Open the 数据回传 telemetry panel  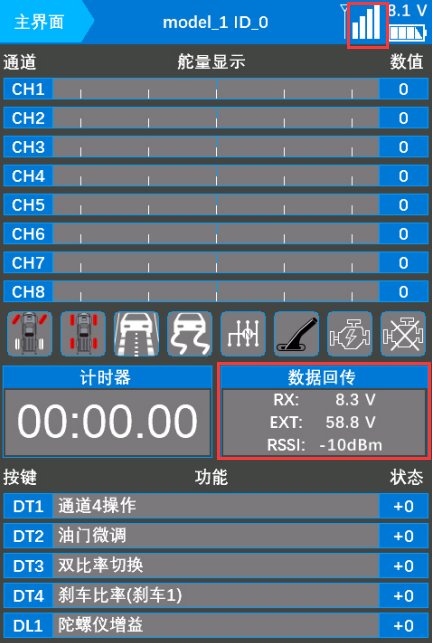324,411
